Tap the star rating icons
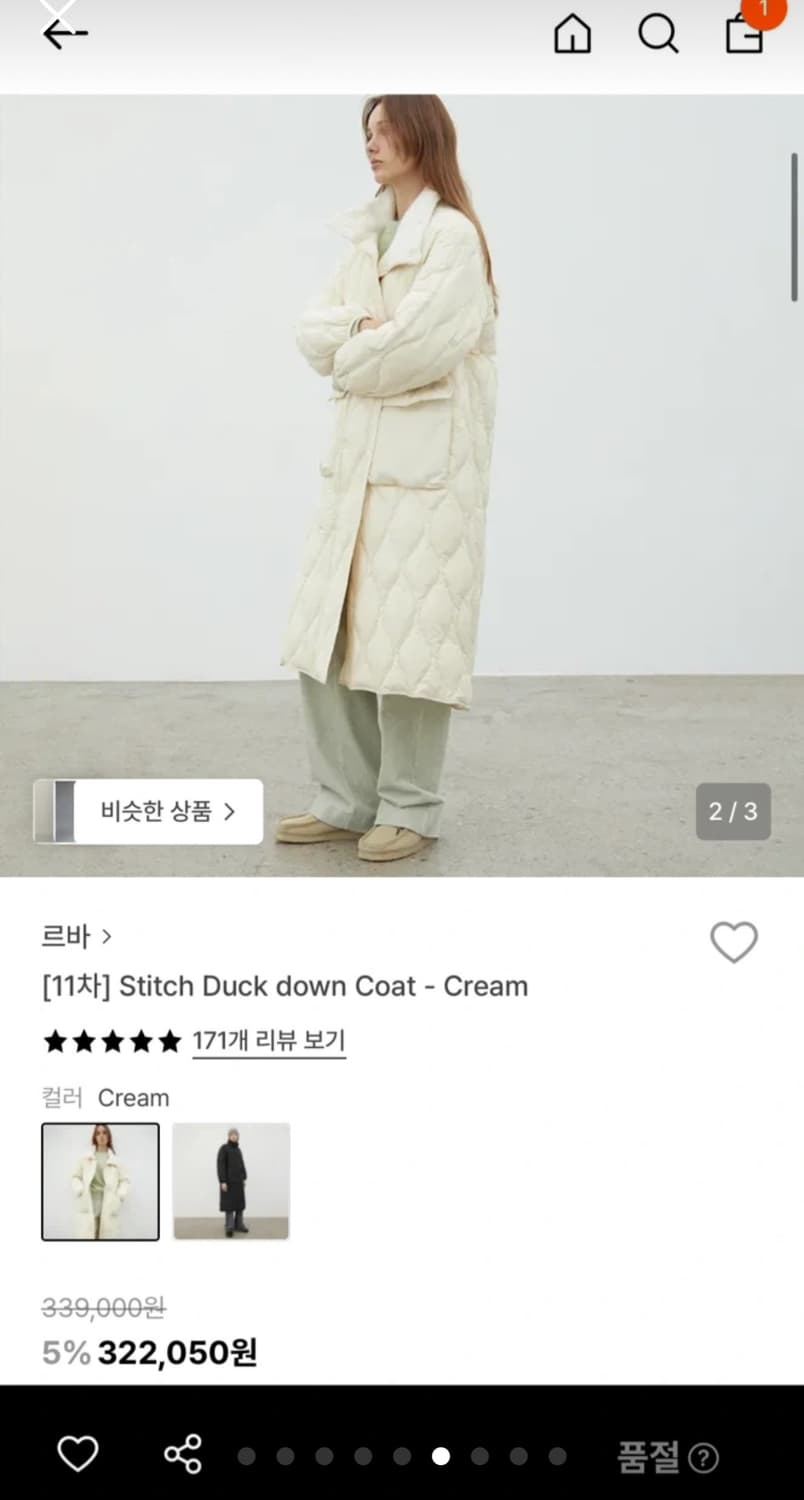The width and height of the screenshot is (804, 1500). point(110,1042)
